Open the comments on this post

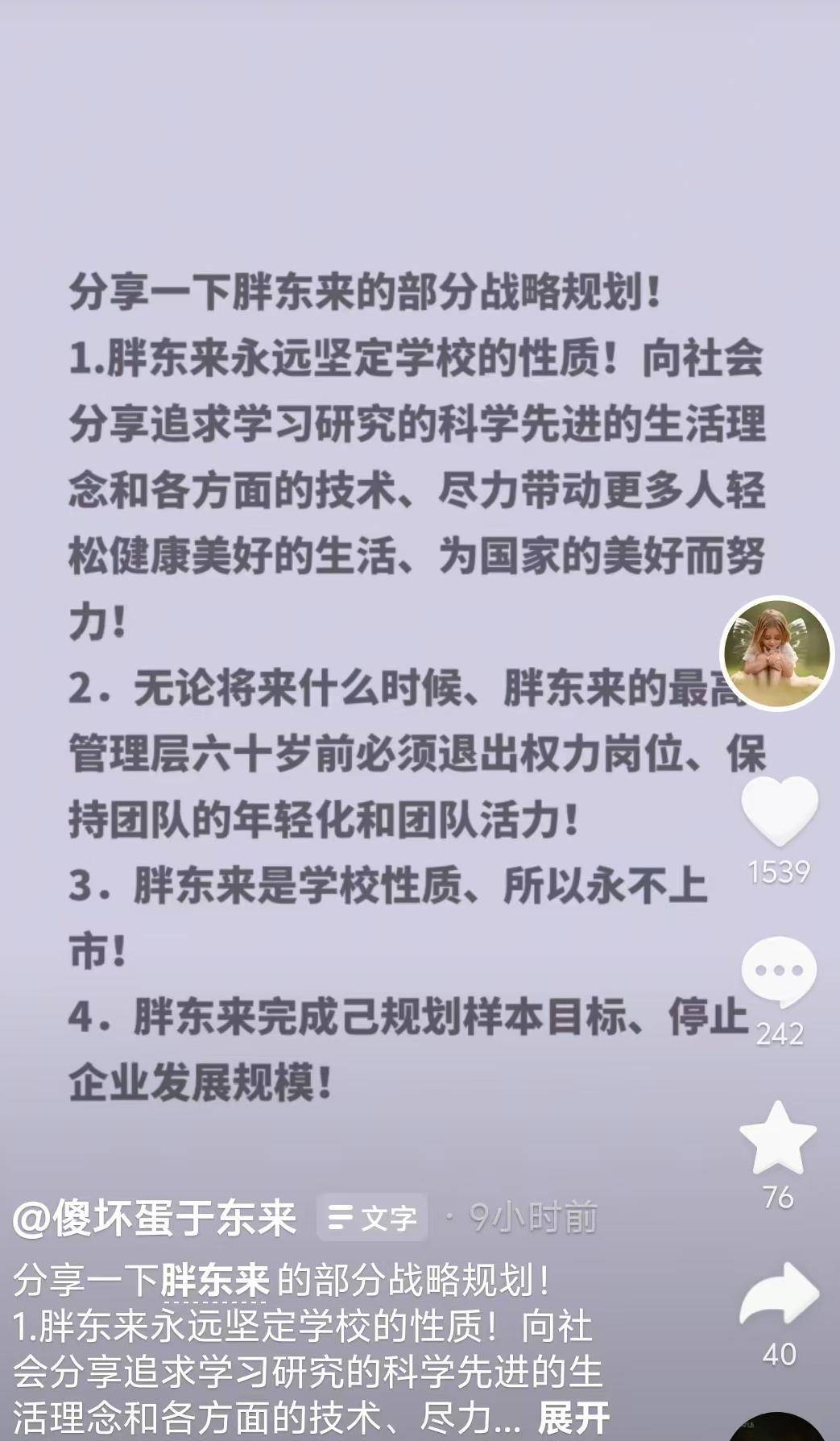(779, 971)
